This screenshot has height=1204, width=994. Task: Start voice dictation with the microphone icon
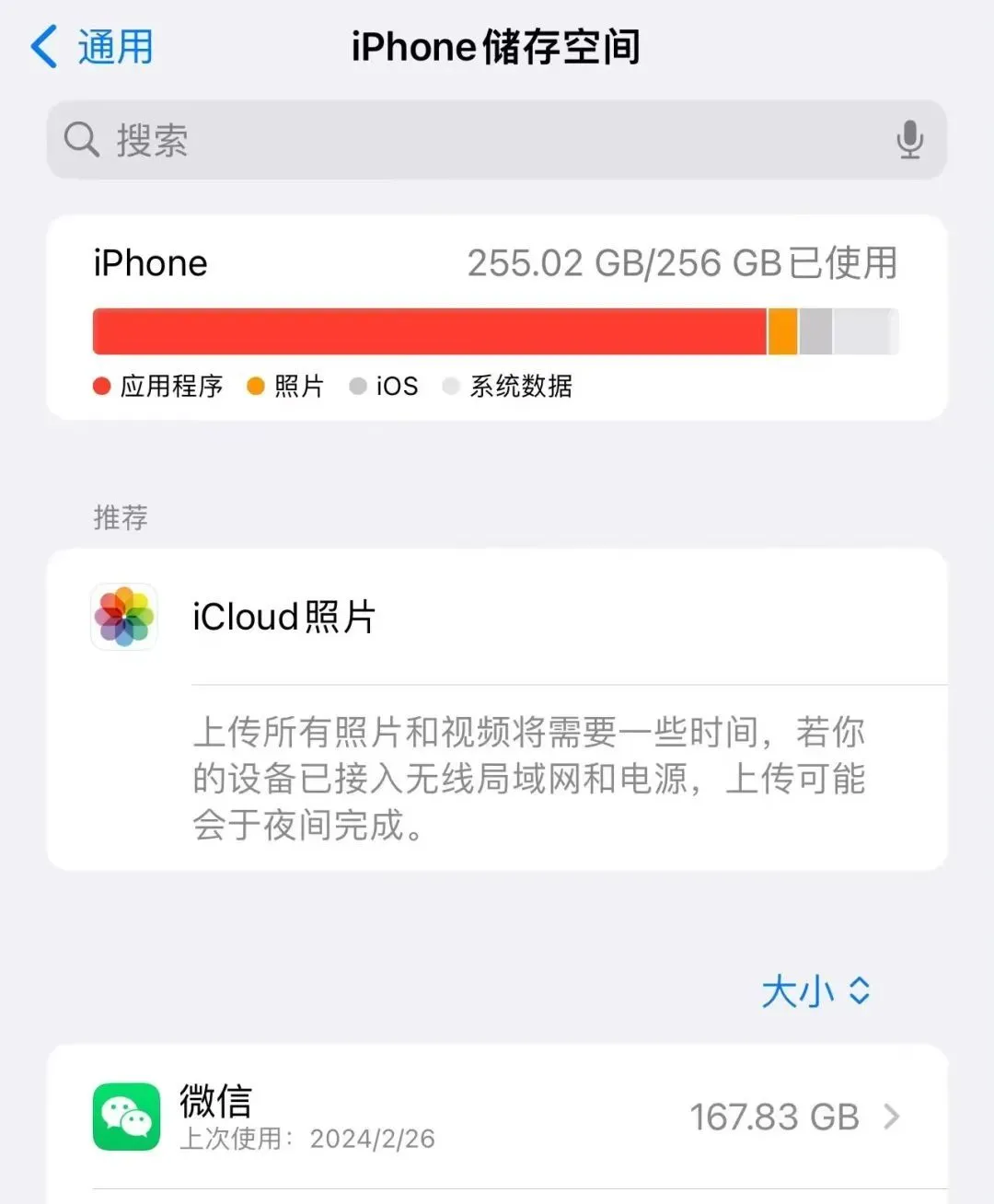pyautogui.click(x=909, y=140)
